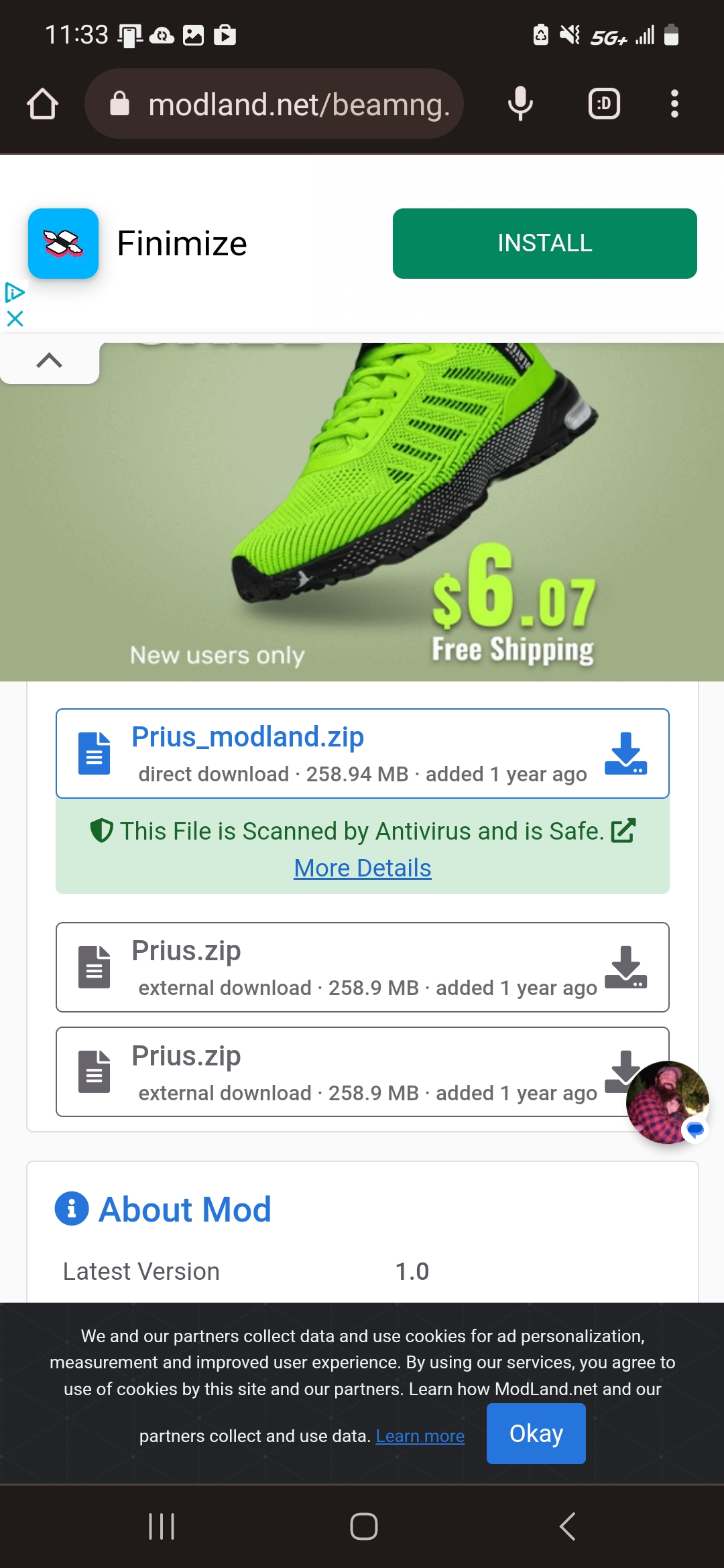Viewport: 724px width, 1568px height.
Task: Start voice search with the microphone
Action: click(x=520, y=104)
